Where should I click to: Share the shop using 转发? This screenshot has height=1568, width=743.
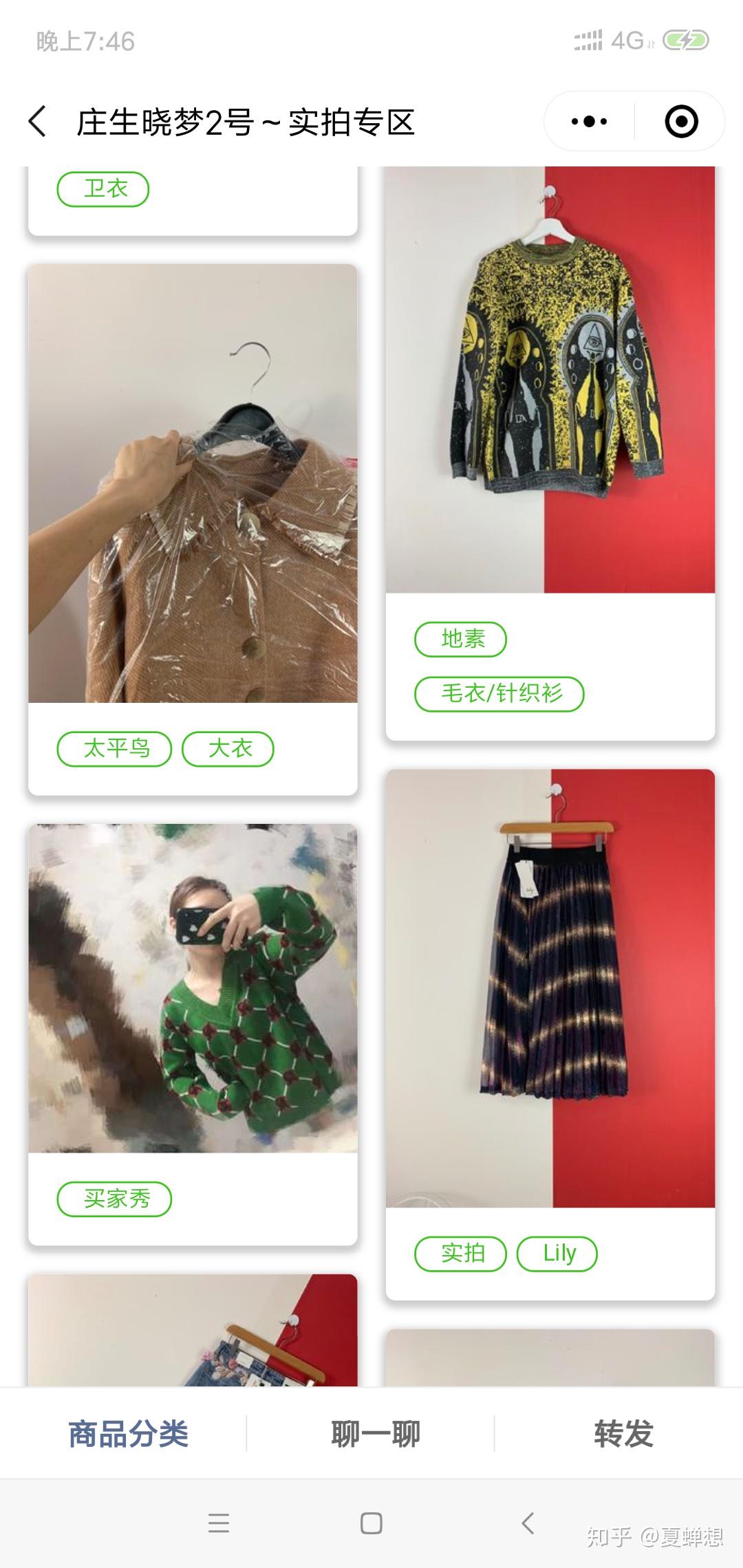click(623, 1434)
